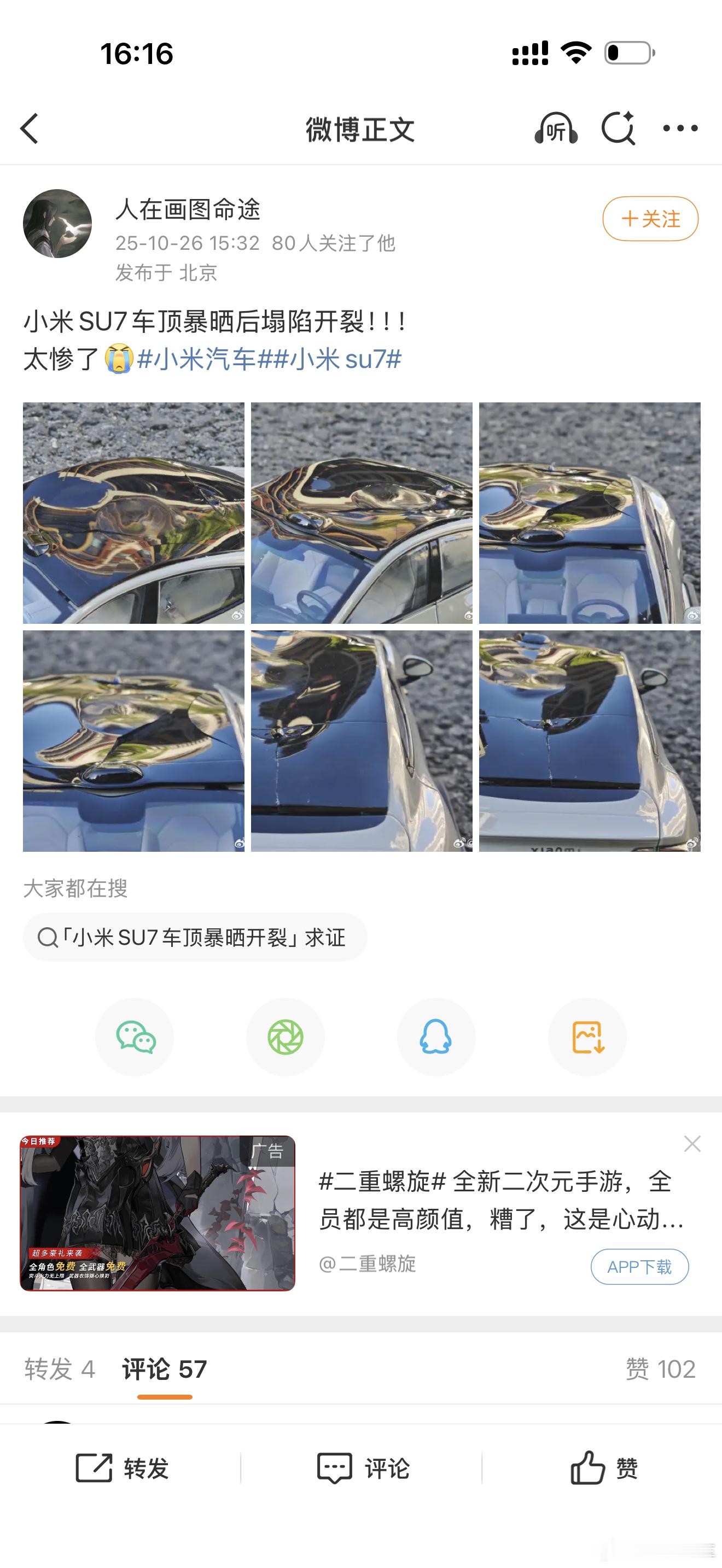
Task: Tap APP下载 for 二重螺旋
Action: (639, 1267)
